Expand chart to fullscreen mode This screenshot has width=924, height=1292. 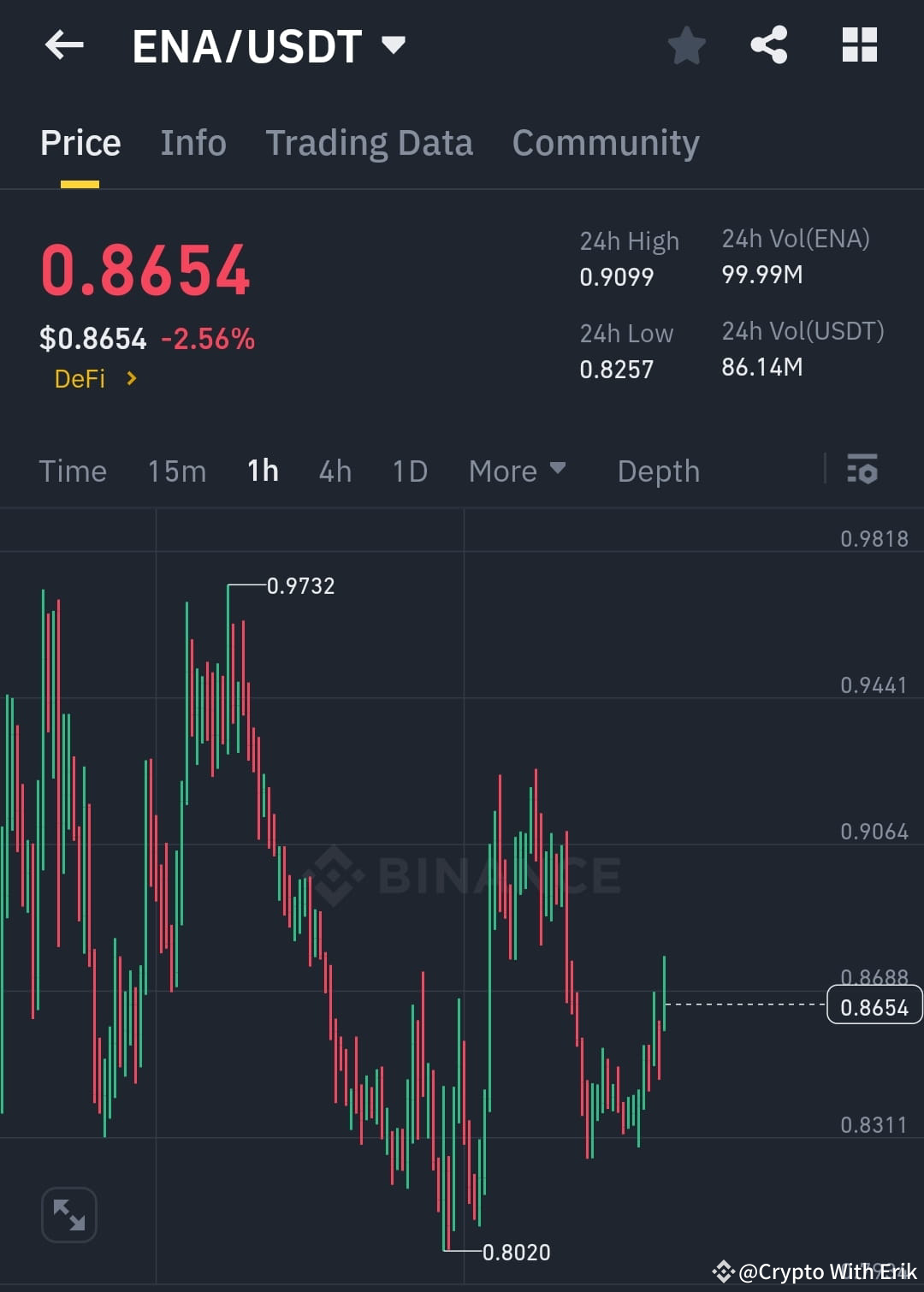68,1214
